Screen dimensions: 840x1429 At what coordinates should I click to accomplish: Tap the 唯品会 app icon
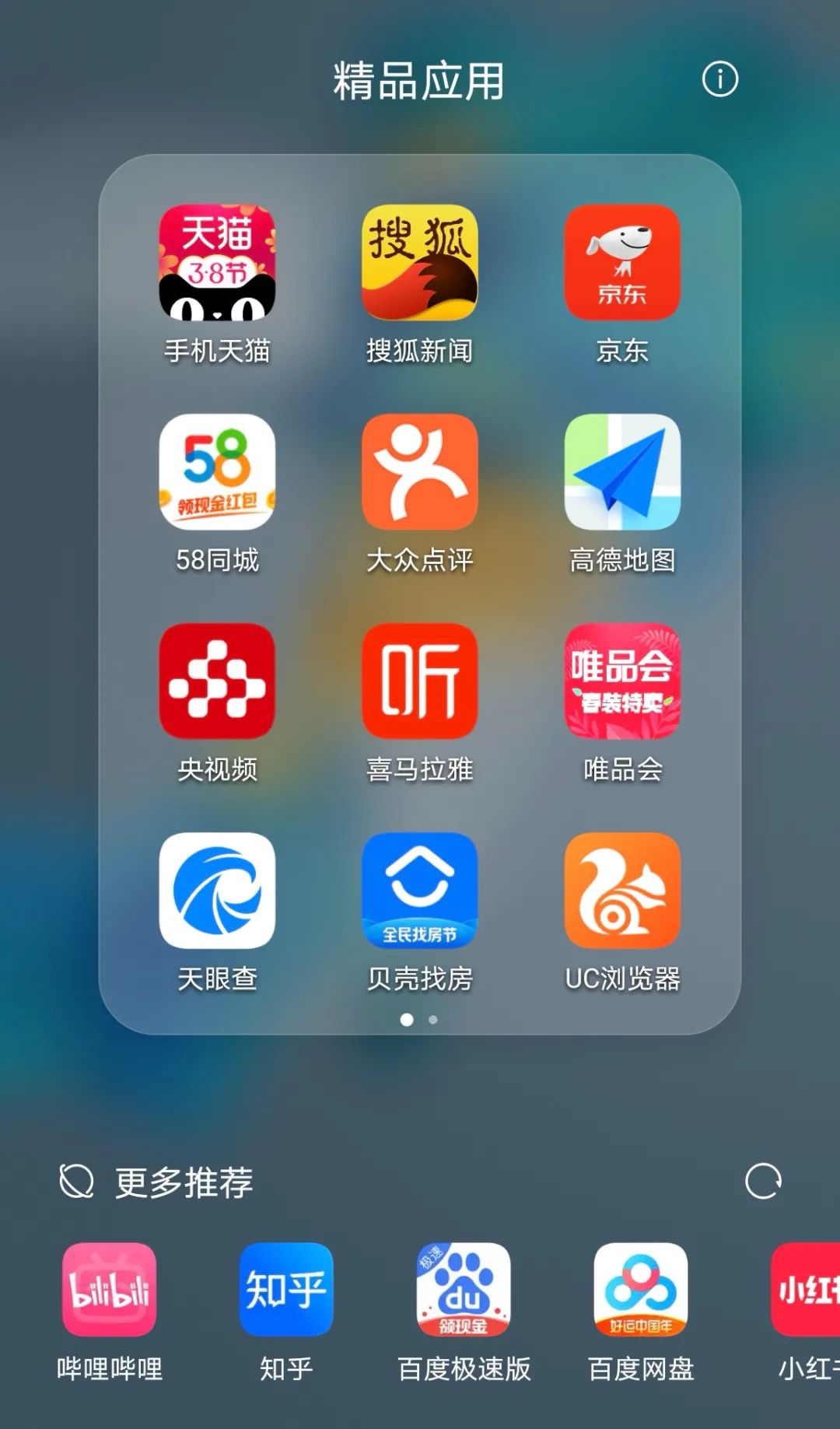pos(622,681)
